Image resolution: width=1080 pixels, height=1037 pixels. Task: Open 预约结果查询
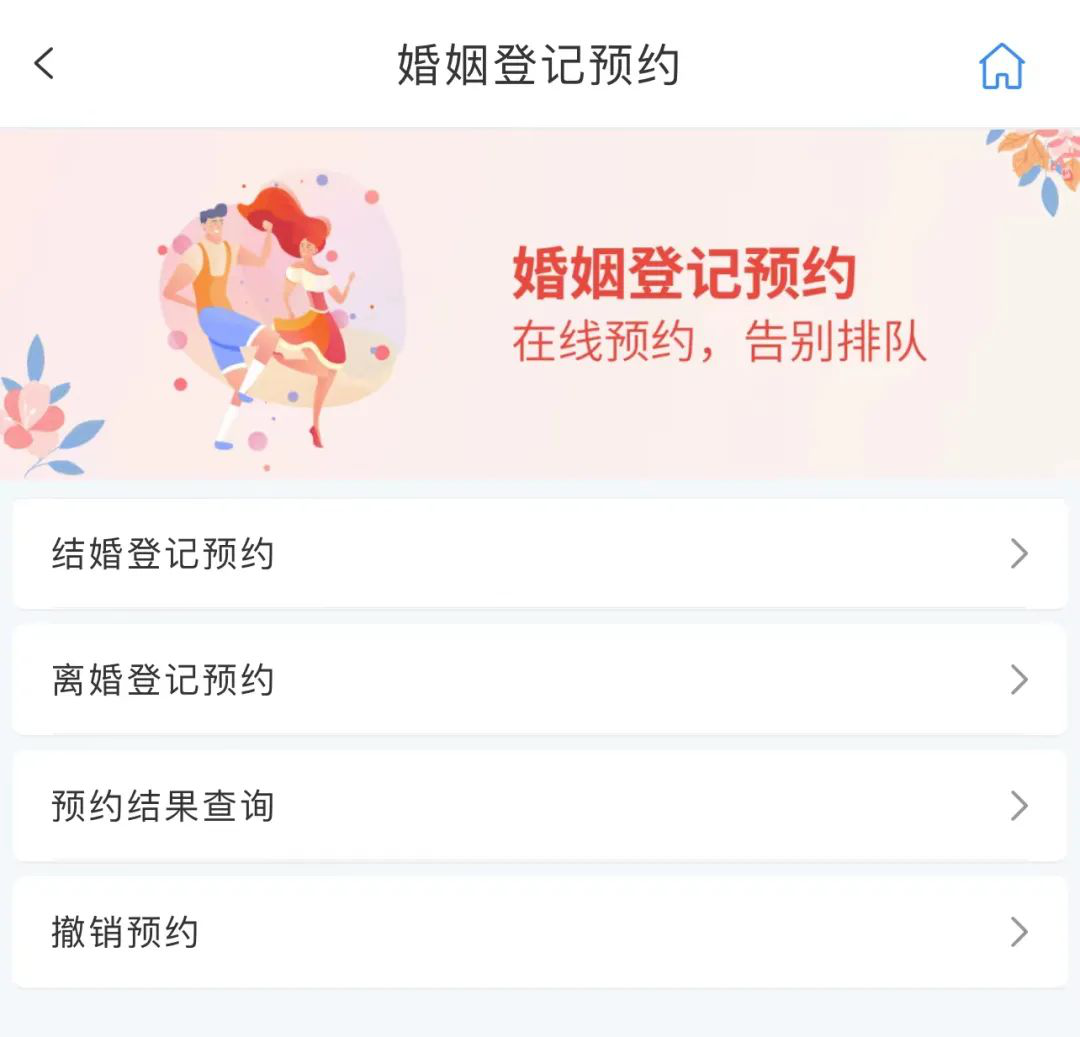(x=540, y=806)
